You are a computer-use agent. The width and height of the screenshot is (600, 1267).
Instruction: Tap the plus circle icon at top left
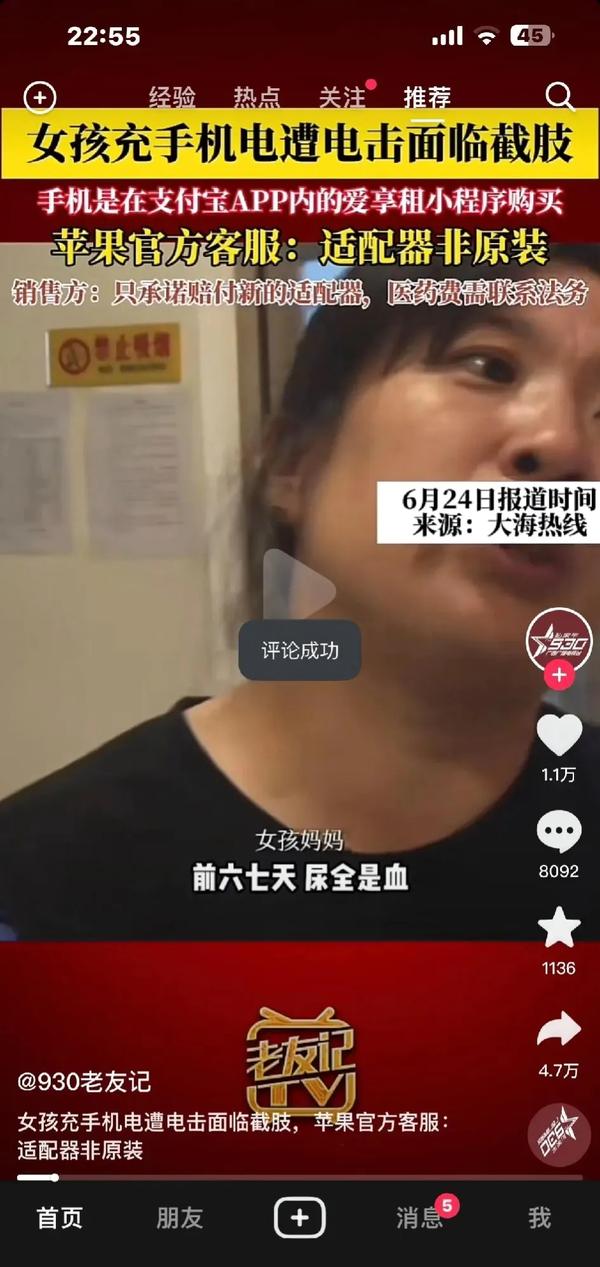coord(39,97)
